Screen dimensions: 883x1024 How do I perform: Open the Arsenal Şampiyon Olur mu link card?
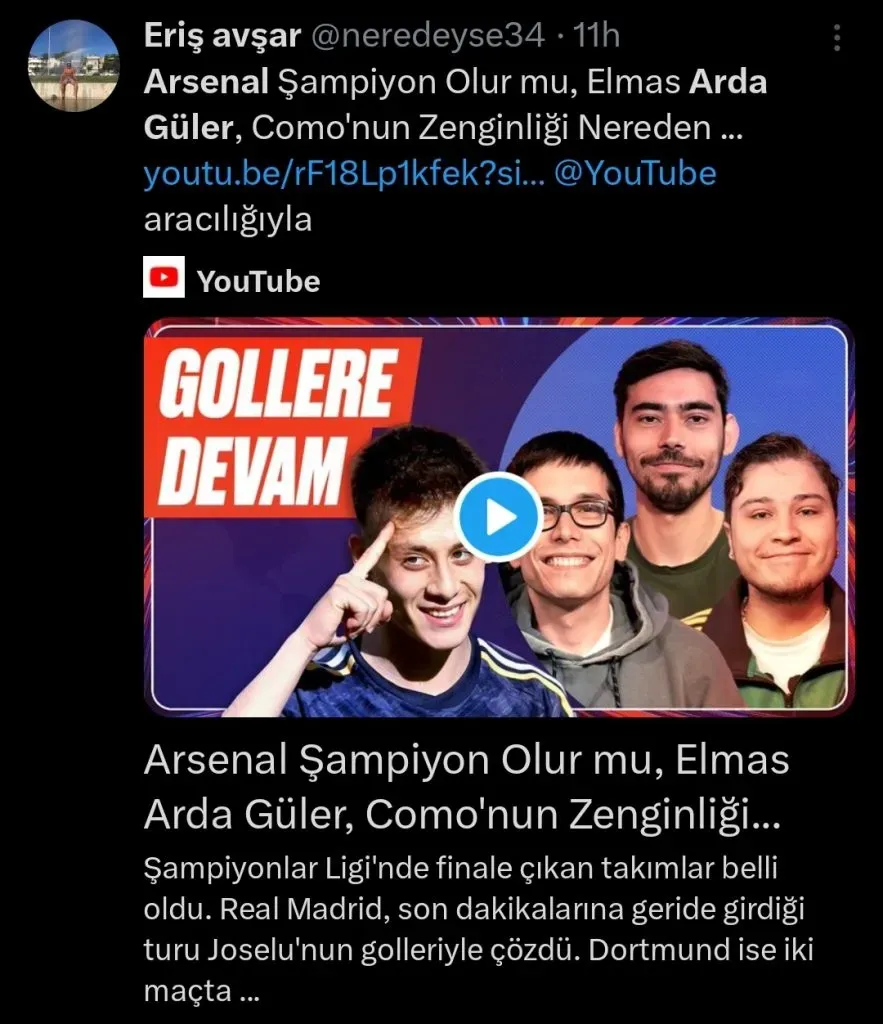click(x=466, y=788)
